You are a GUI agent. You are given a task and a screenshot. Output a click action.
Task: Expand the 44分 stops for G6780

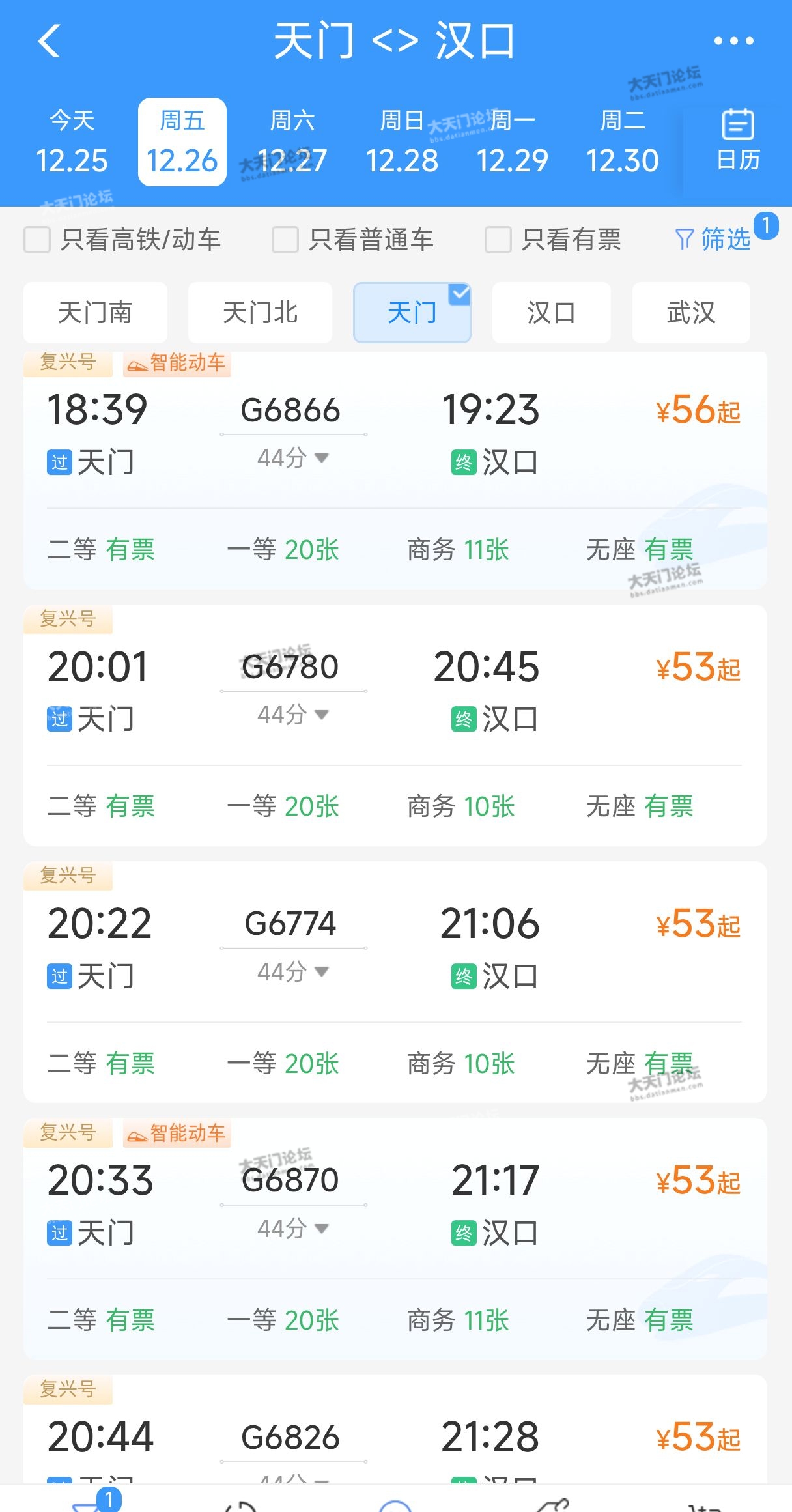coord(293,715)
